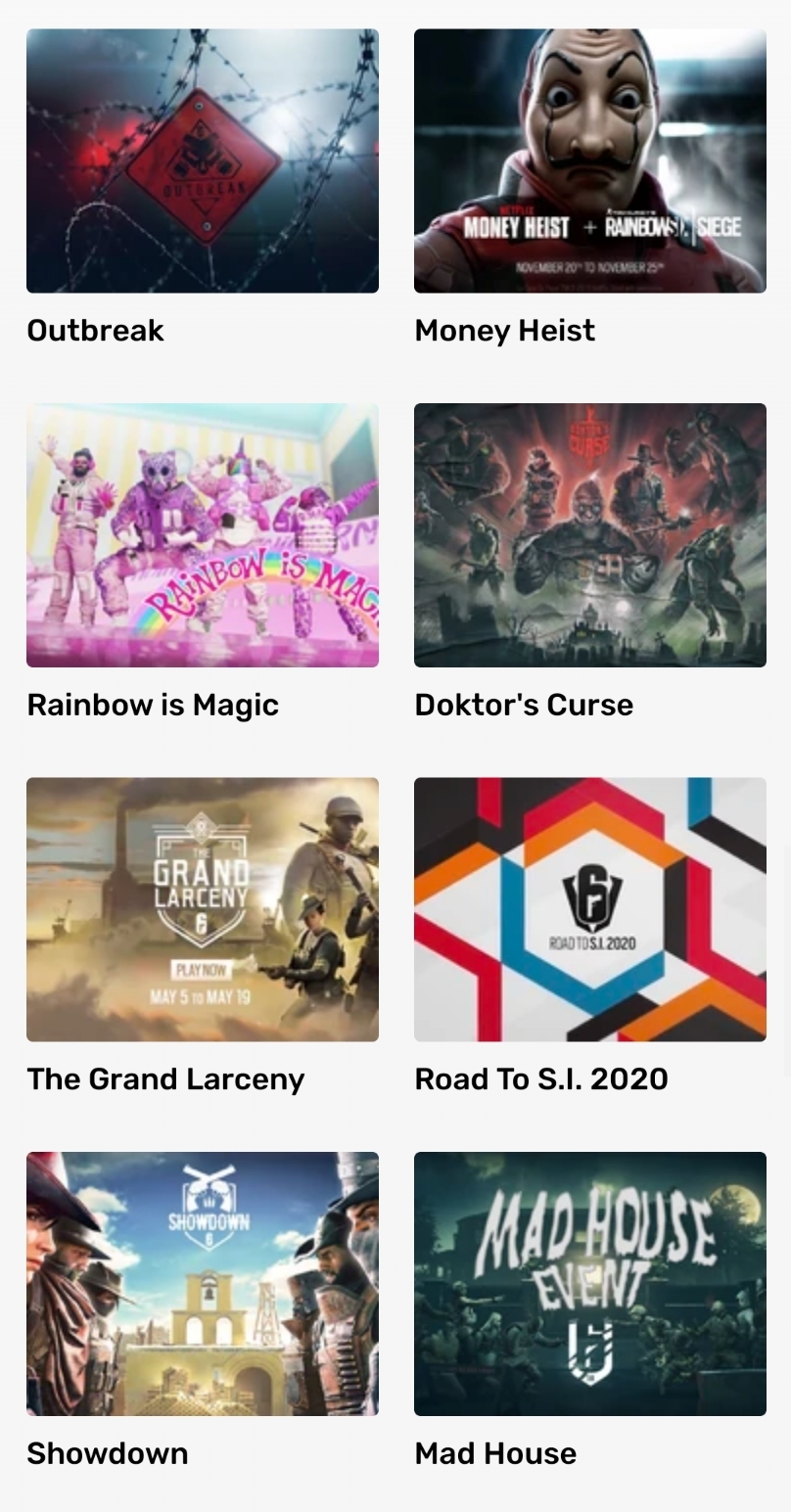Open the Outbreak event thumbnail
Image resolution: width=791 pixels, height=1512 pixels.
pos(203,162)
